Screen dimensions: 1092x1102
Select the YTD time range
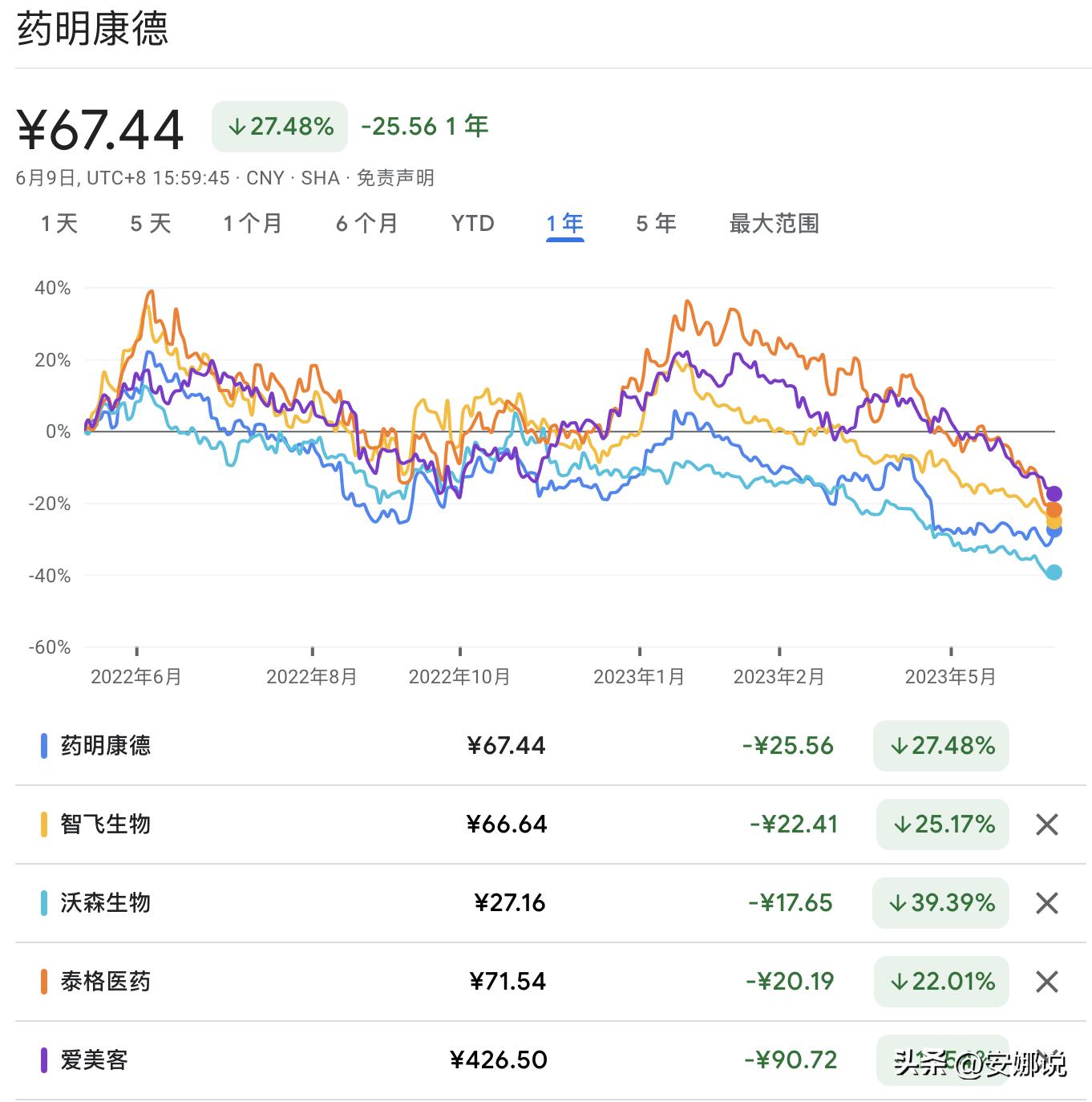click(473, 225)
